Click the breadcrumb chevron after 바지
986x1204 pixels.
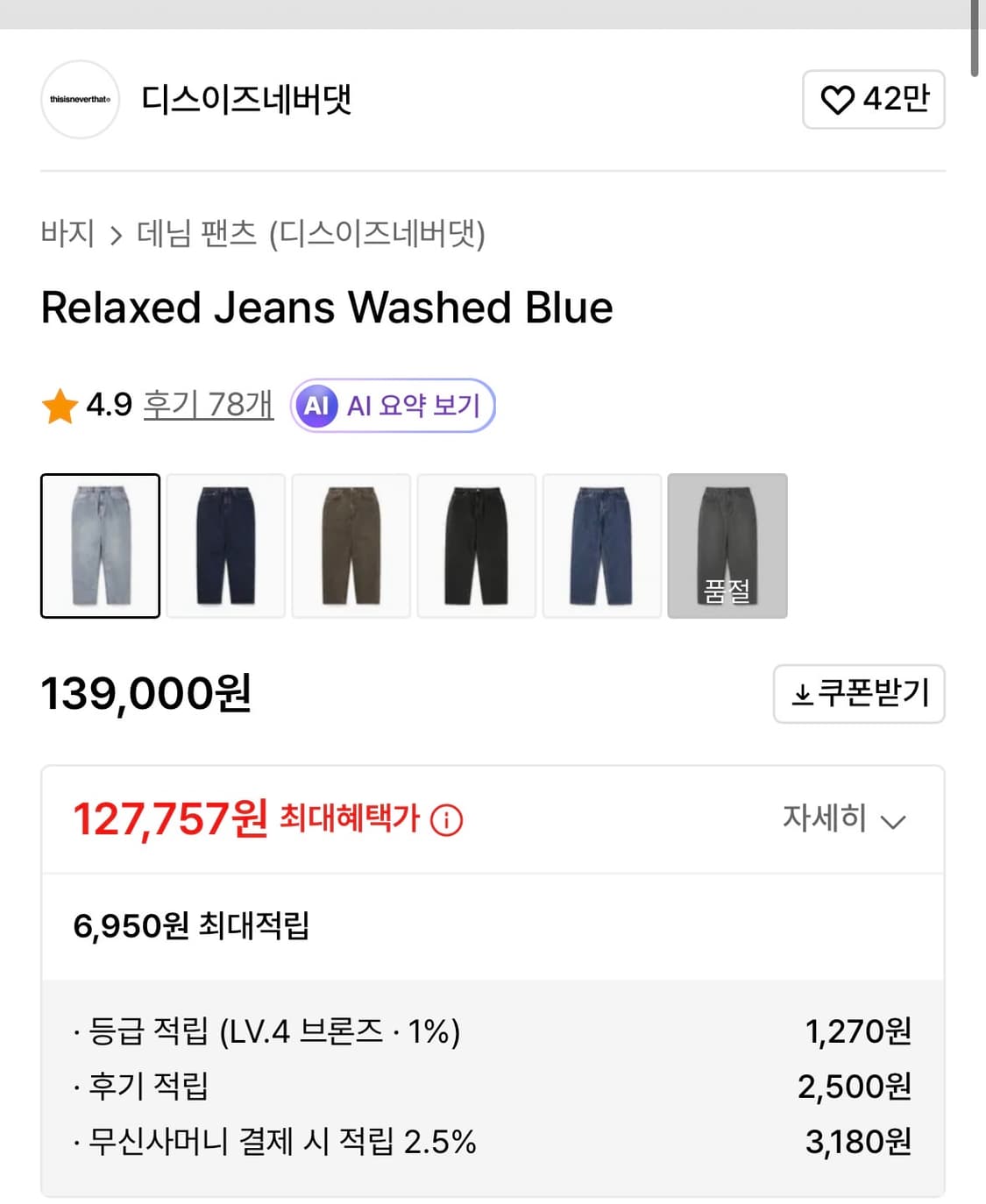[117, 233]
